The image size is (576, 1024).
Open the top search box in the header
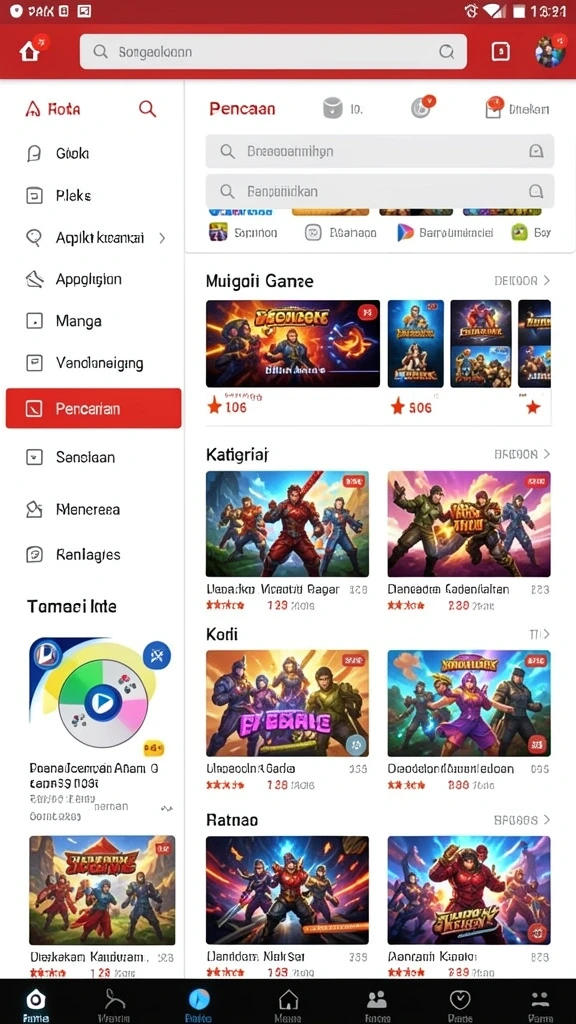(273, 52)
